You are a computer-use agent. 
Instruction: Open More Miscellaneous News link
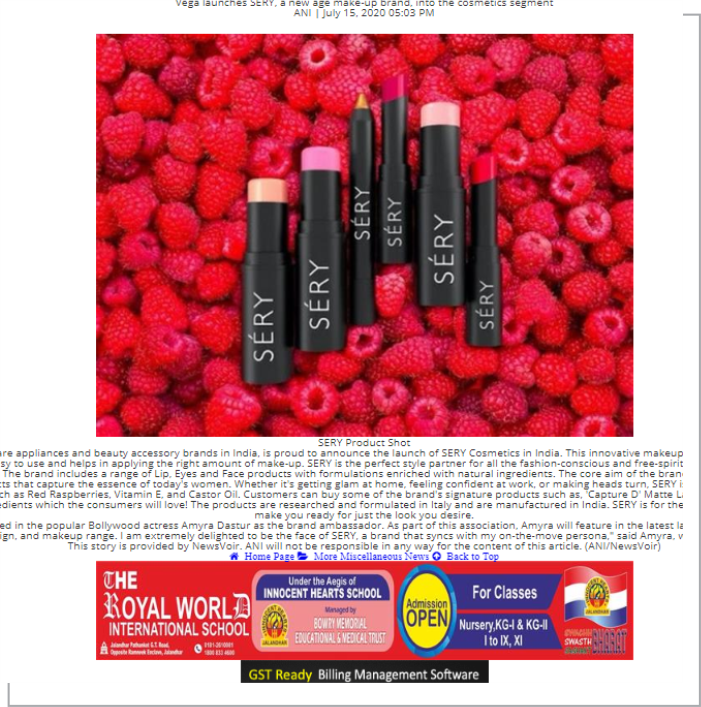pyautogui.click(x=370, y=556)
